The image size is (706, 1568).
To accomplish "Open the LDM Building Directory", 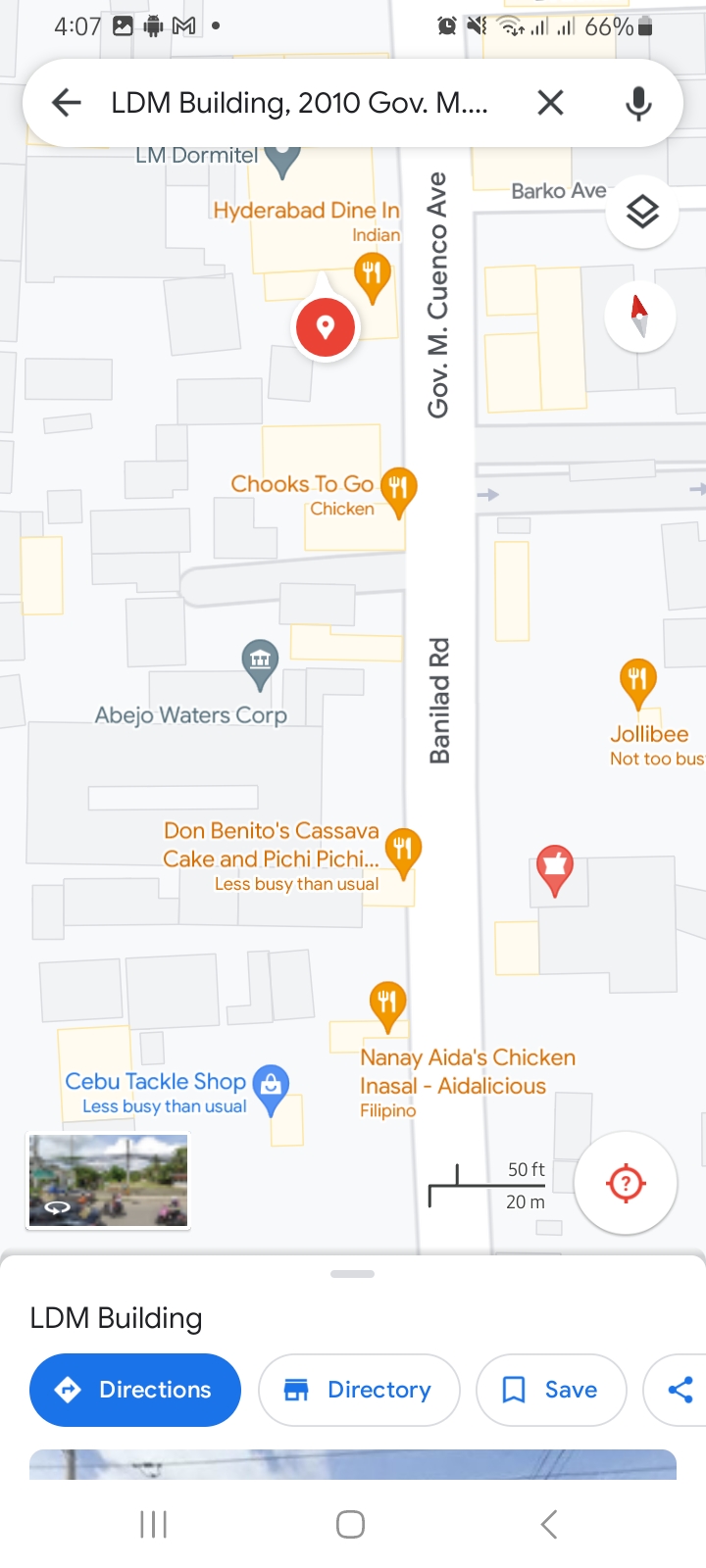I will 359,1390.
